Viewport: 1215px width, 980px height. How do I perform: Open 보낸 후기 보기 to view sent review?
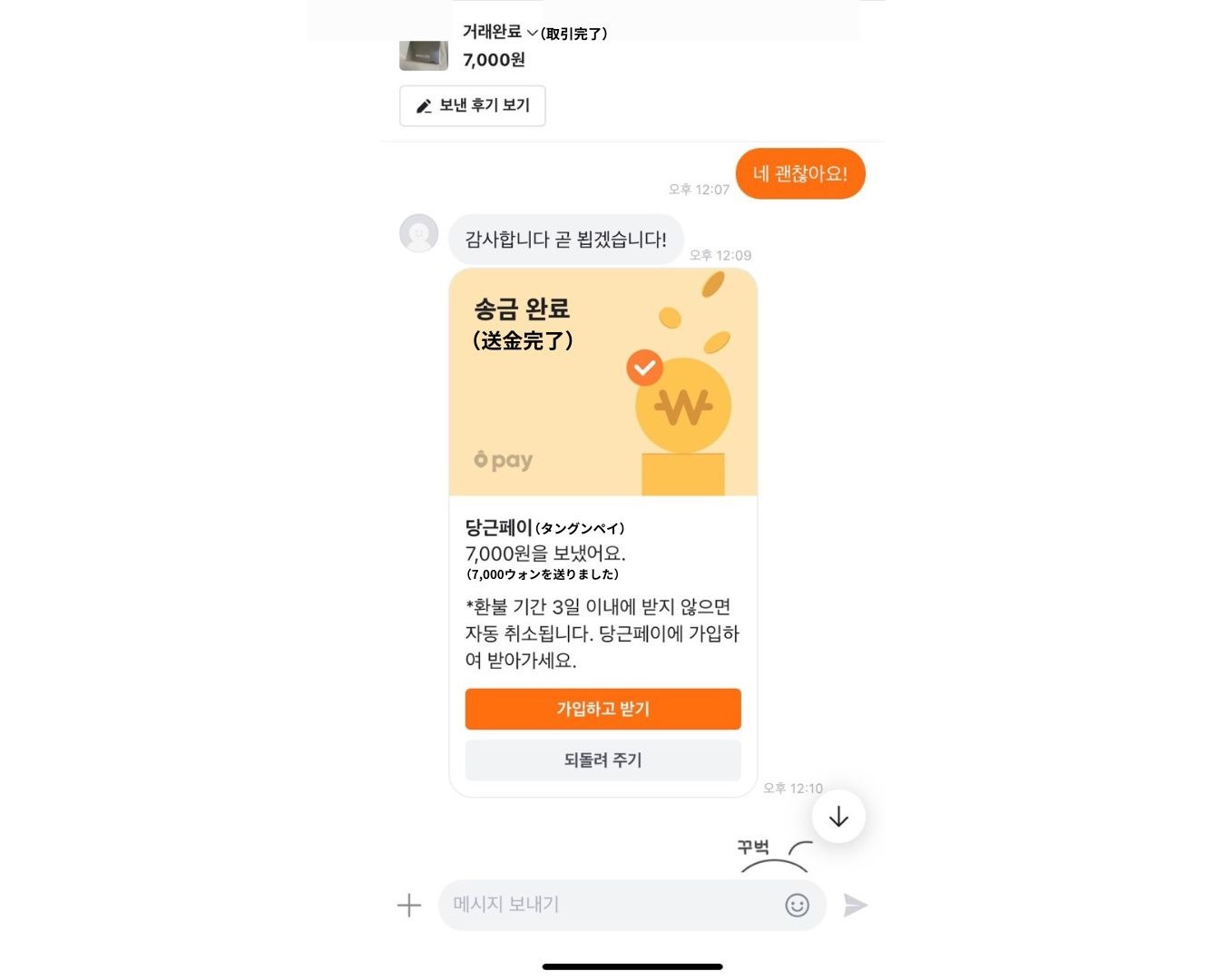(472, 106)
